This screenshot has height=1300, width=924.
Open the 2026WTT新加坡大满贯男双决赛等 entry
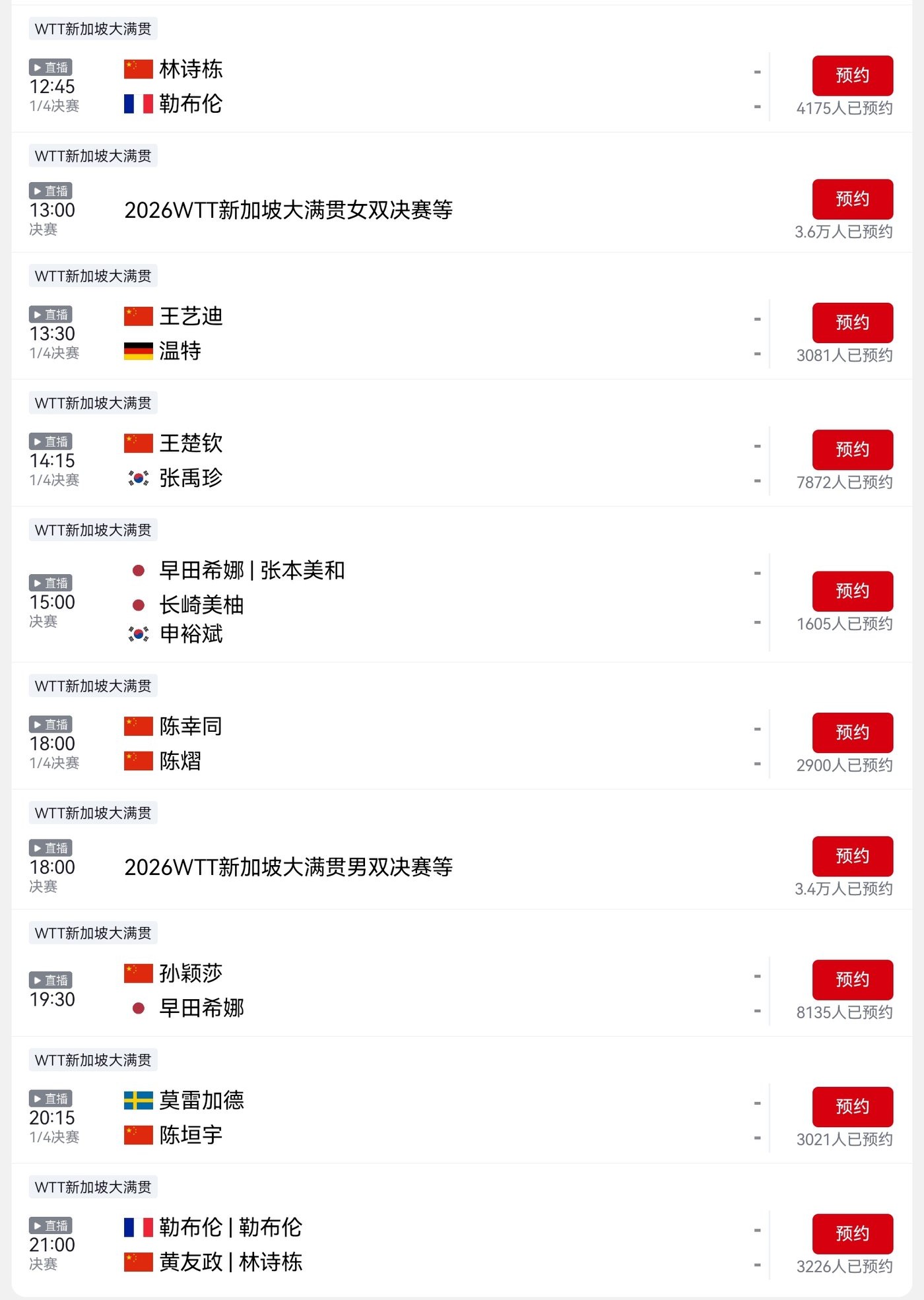tap(288, 867)
